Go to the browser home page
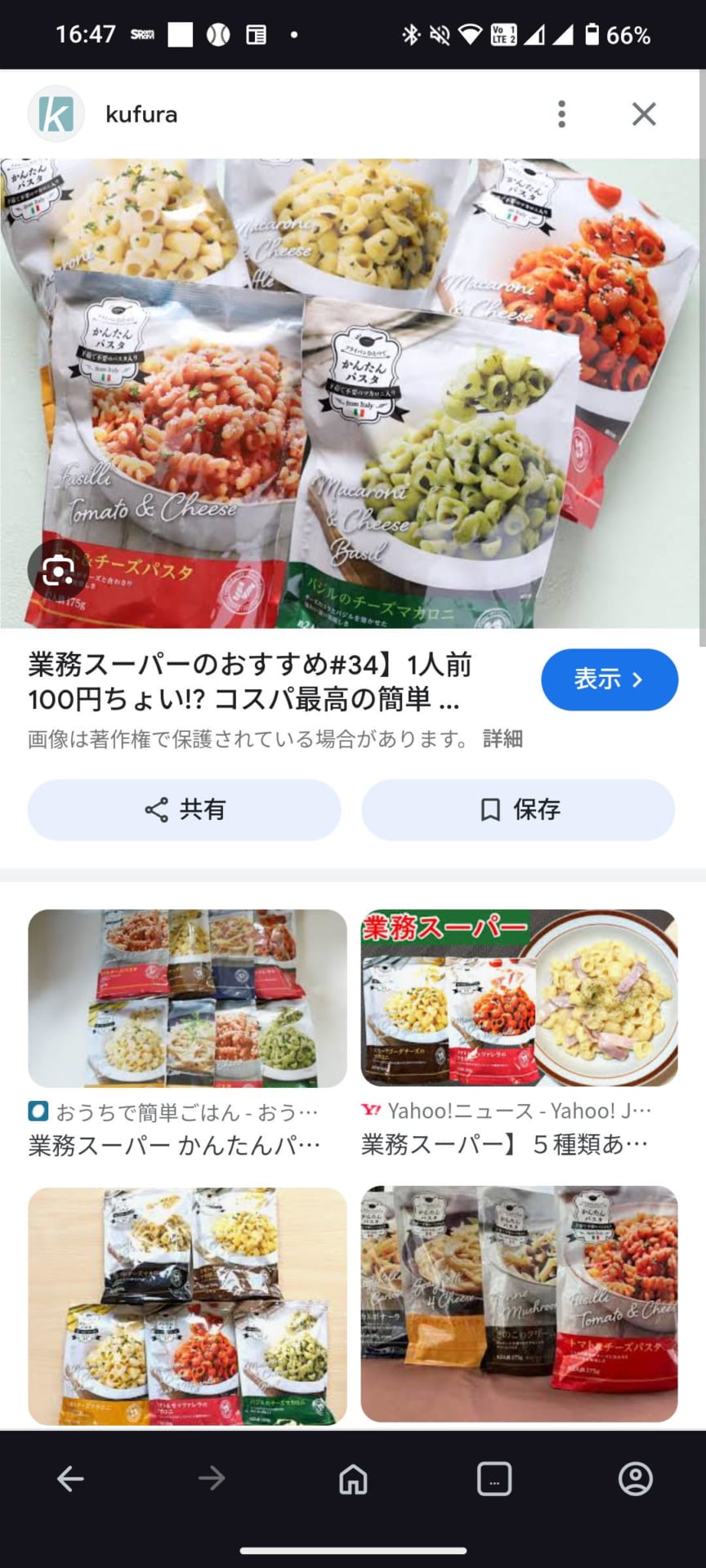 pyautogui.click(x=353, y=1478)
